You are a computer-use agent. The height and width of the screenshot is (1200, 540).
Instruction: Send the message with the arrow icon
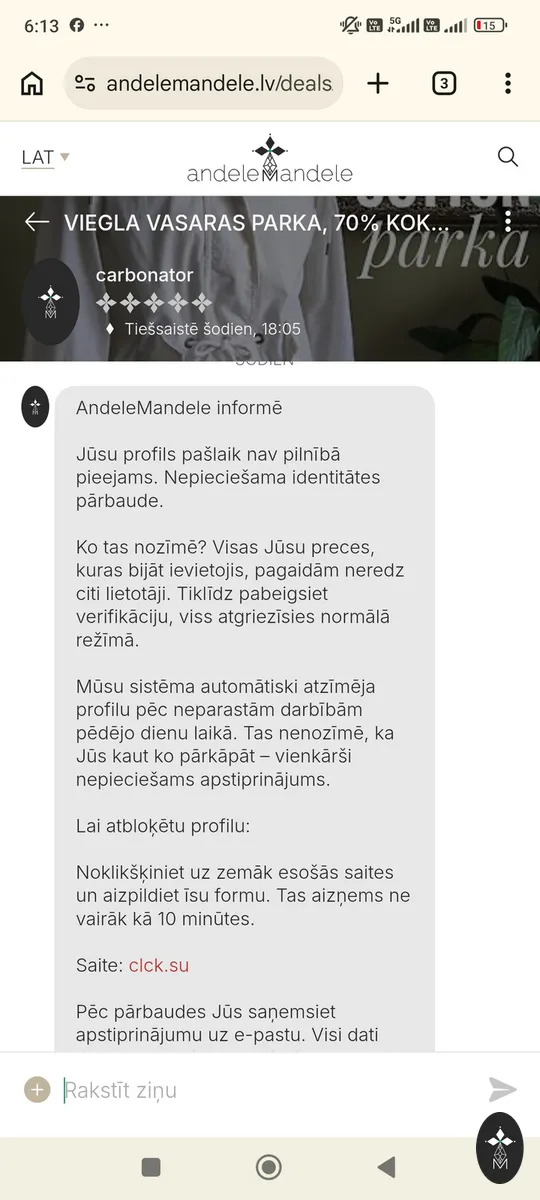503,1089
